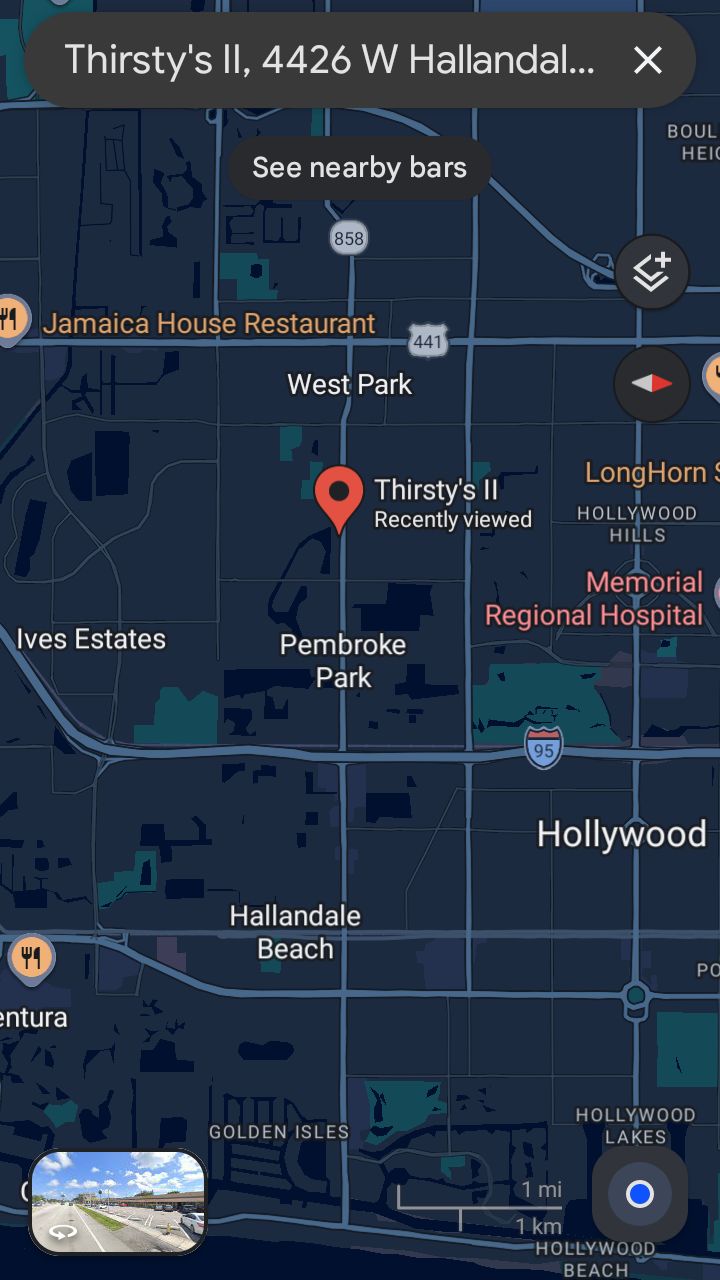Select the Pembroke Park area label
This screenshot has width=720, height=1280.
(343, 660)
